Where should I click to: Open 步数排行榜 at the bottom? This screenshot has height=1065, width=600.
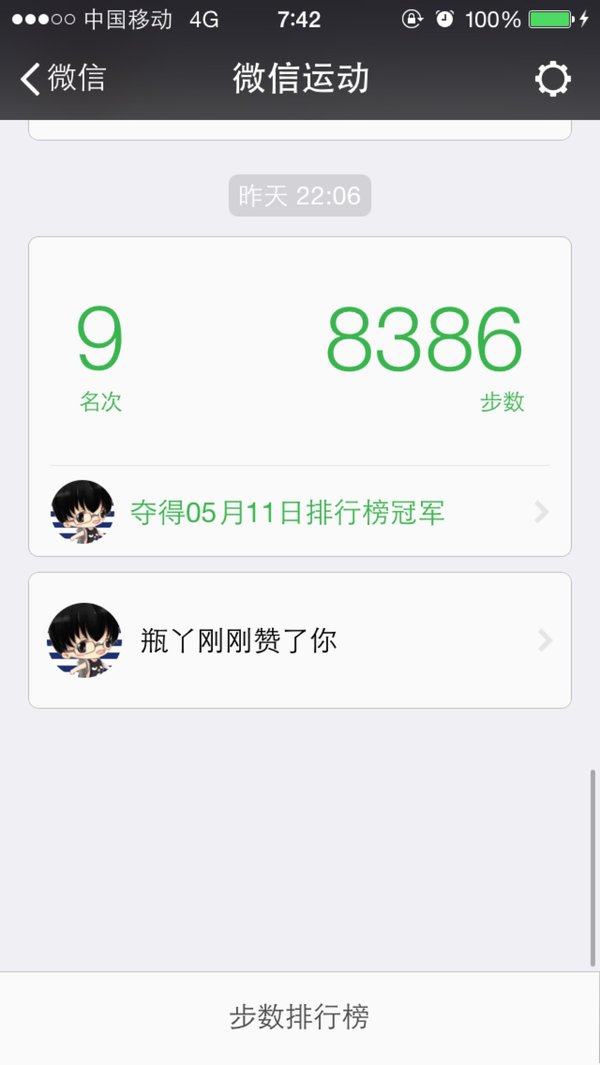300,1017
